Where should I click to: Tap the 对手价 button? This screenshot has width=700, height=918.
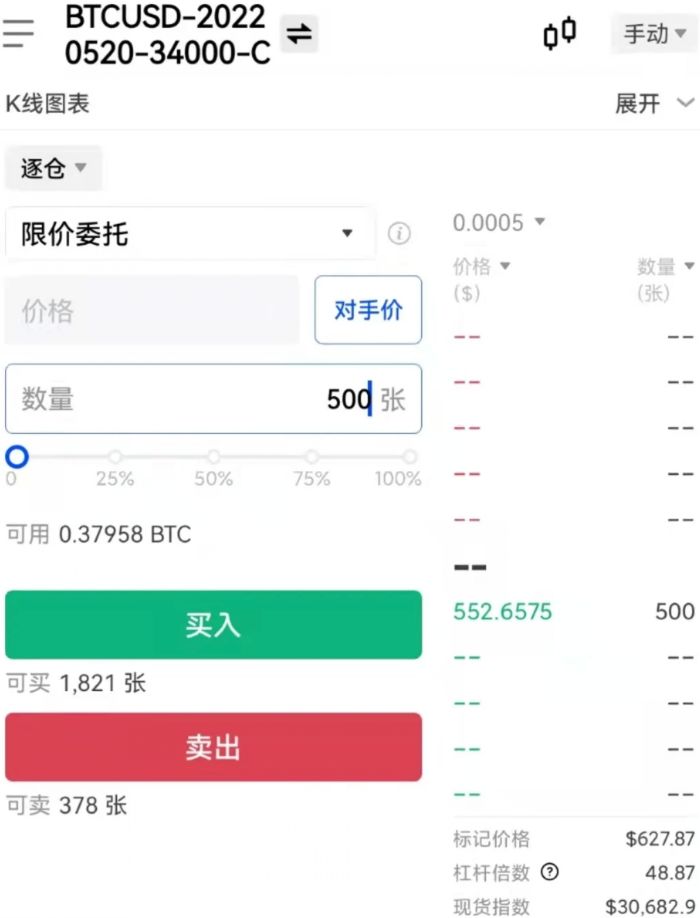coord(368,311)
